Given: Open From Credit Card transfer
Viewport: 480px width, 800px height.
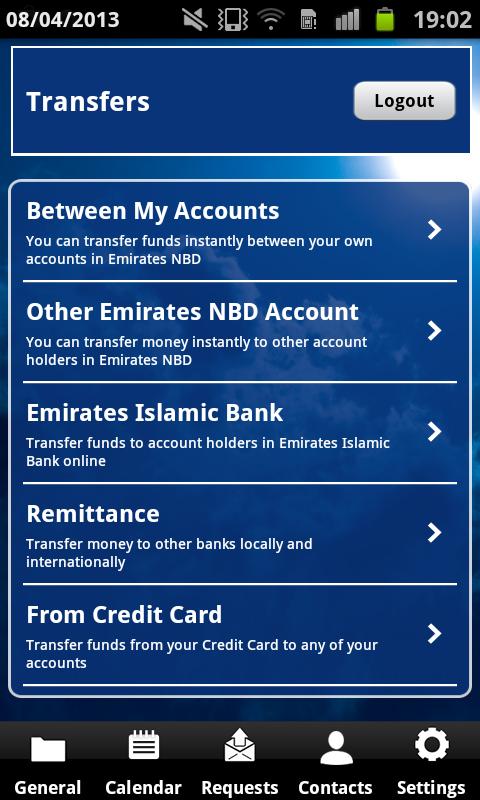Looking at the screenshot, I should click(239, 634).
